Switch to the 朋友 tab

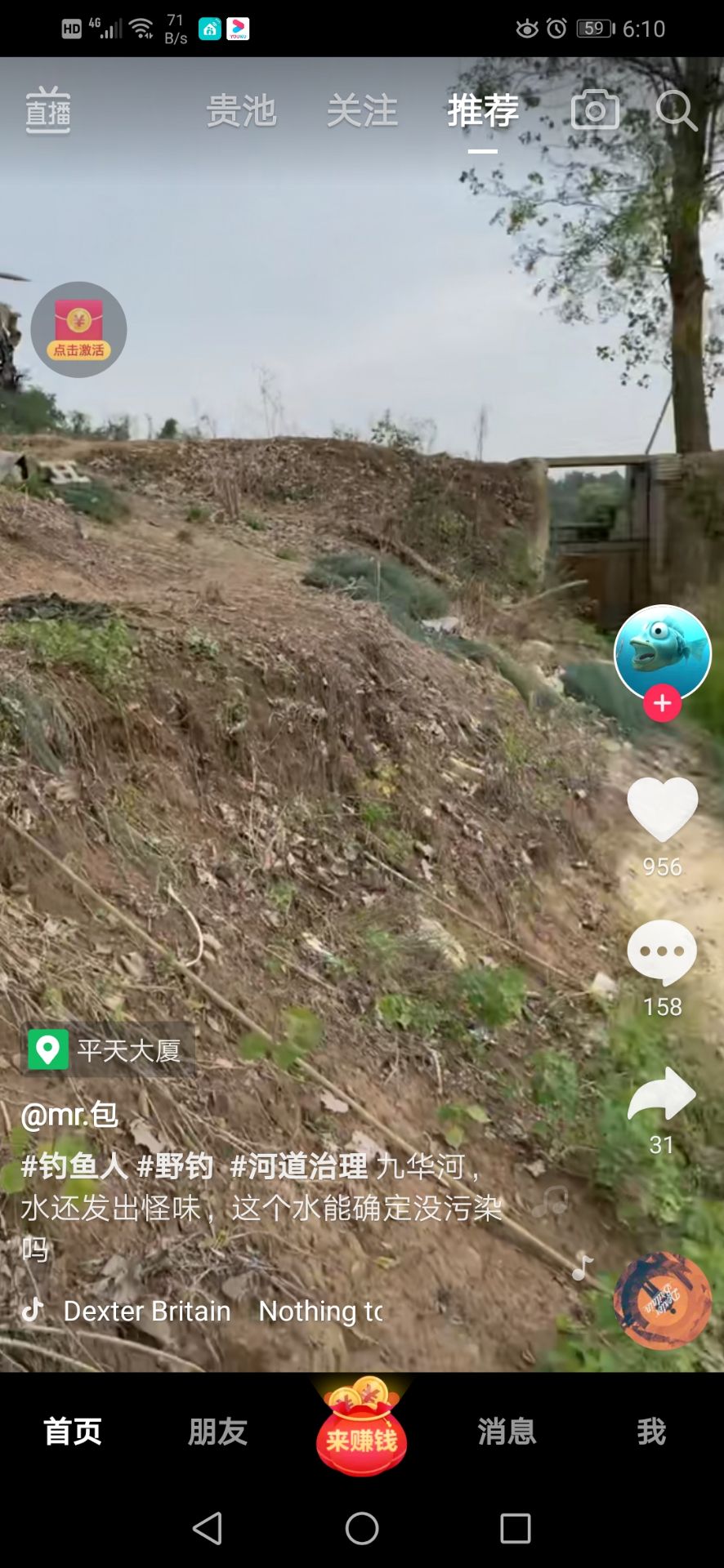click(217, 1432)
